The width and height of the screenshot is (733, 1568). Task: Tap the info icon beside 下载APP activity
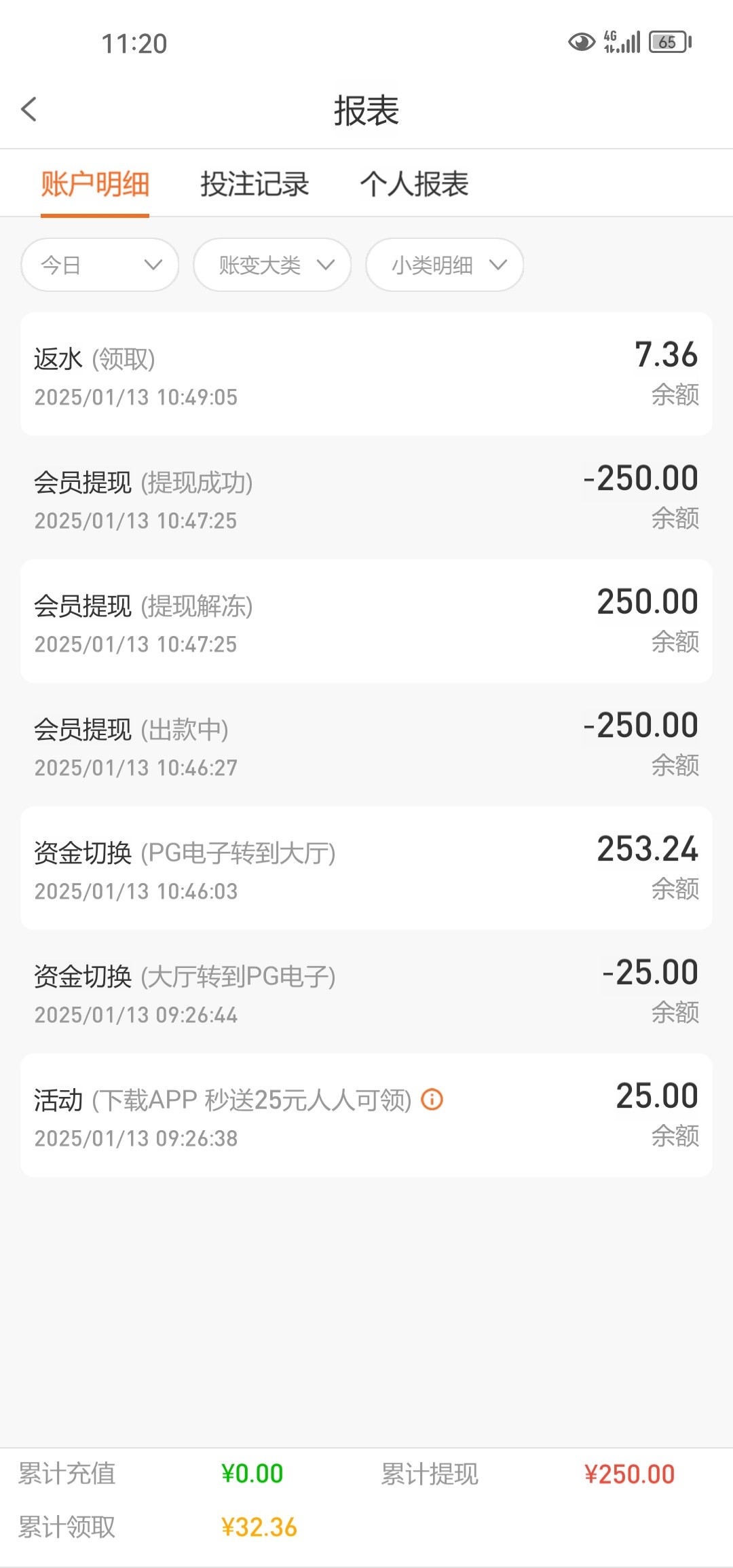432,1099
